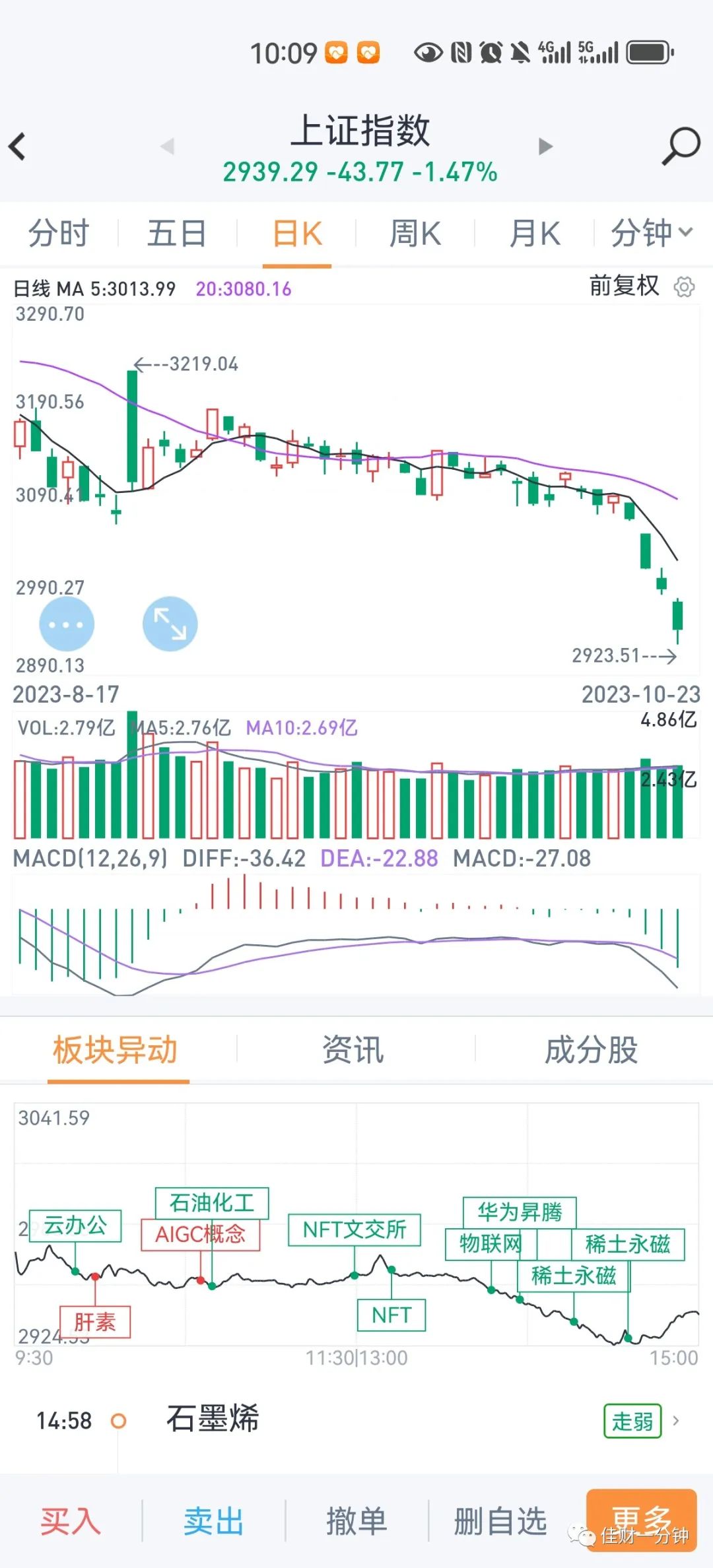Remove from watchlist with 删自选
713x1568 pixels.
tap(500, 1521)
